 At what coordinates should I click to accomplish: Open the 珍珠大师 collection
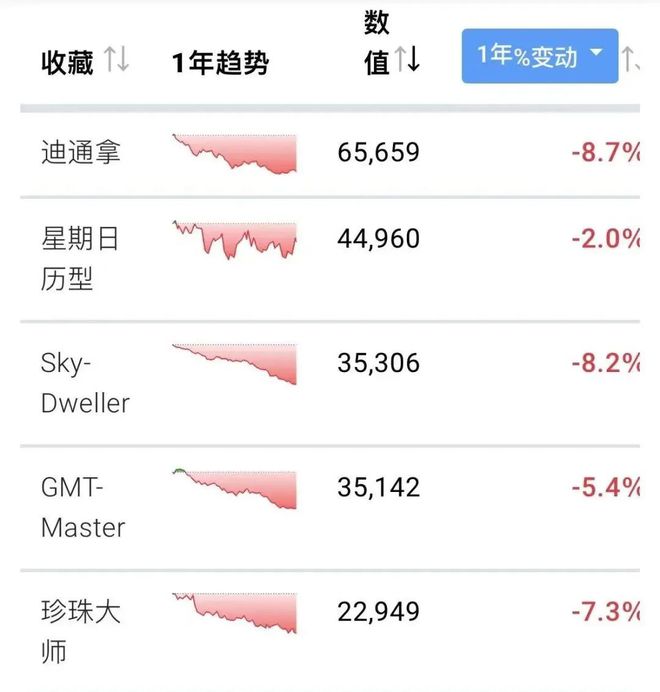click(x=80, y=631)
